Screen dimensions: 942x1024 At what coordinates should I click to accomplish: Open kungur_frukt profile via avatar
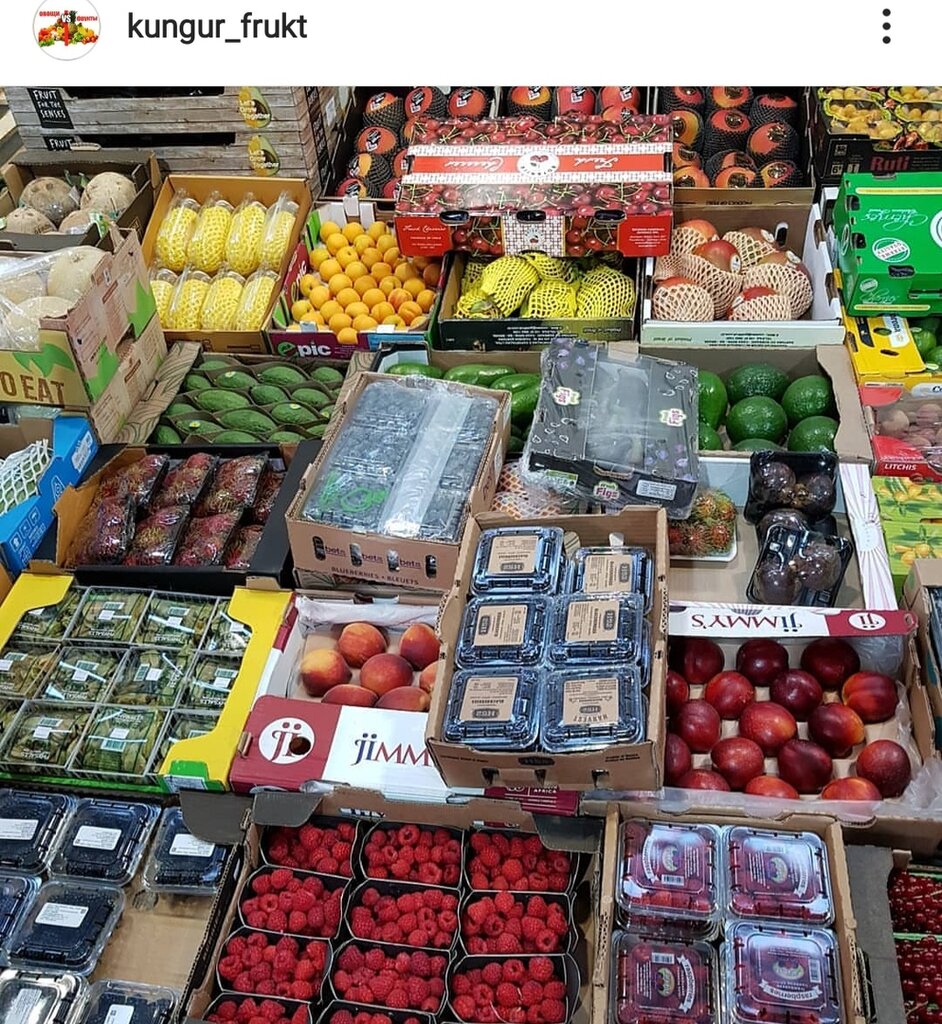66,27
